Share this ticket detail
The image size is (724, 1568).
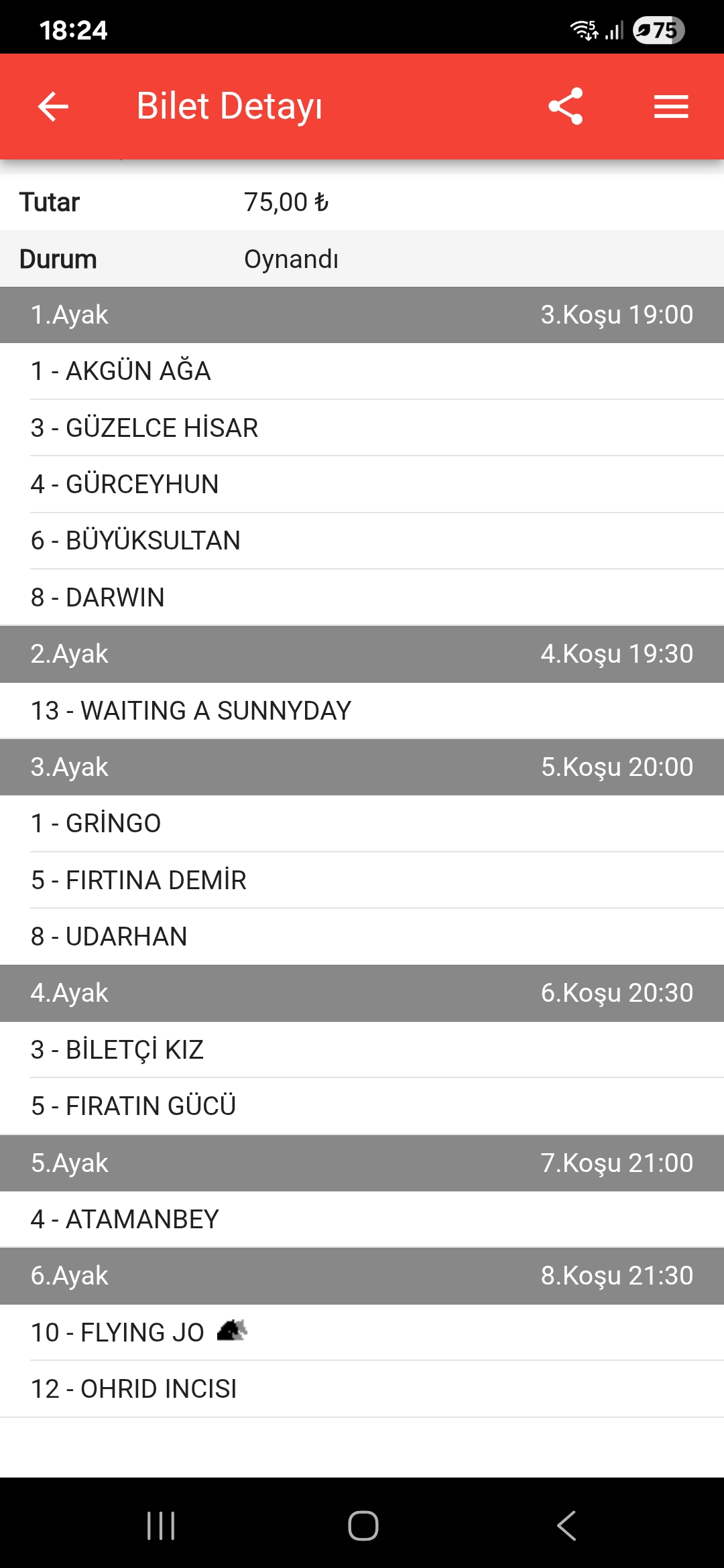pyautogui.click(x=565, y=107)
